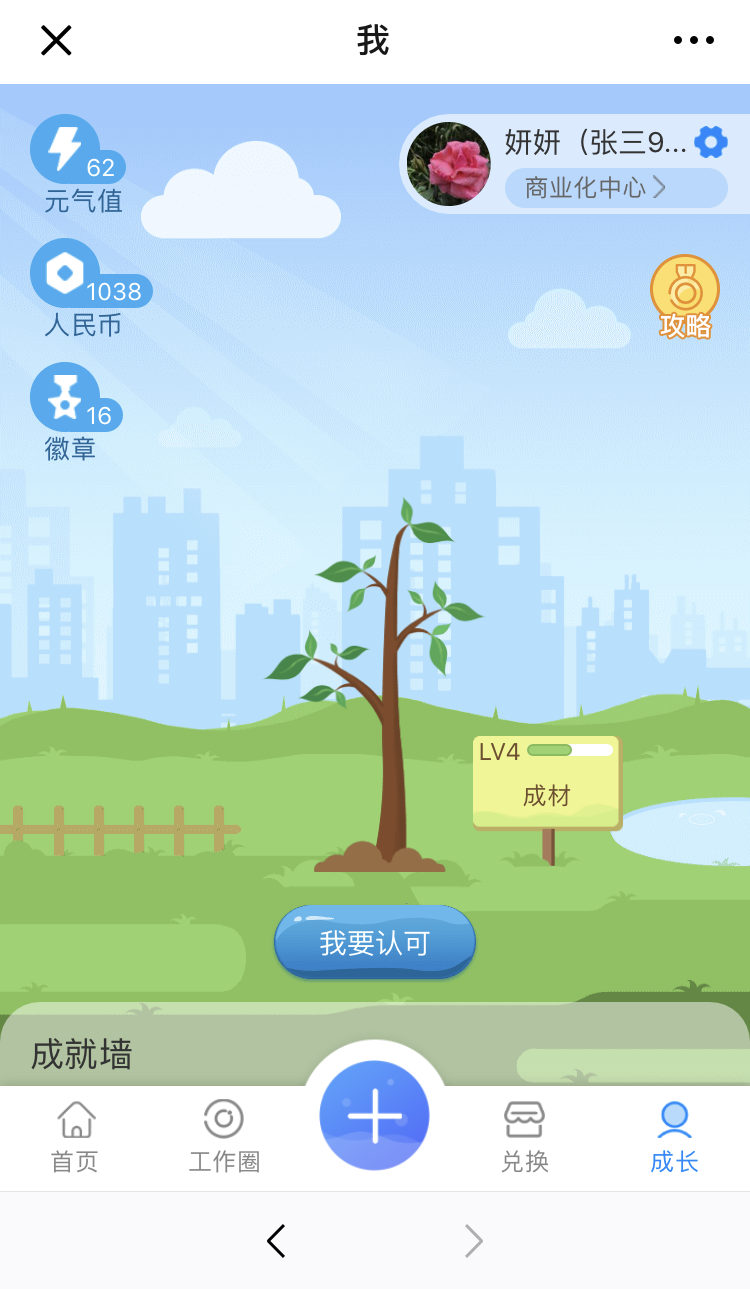Tap the 我要认可 button
Image resolution: width=750 pixels, height=1289 pixels.
pos(375,942)
